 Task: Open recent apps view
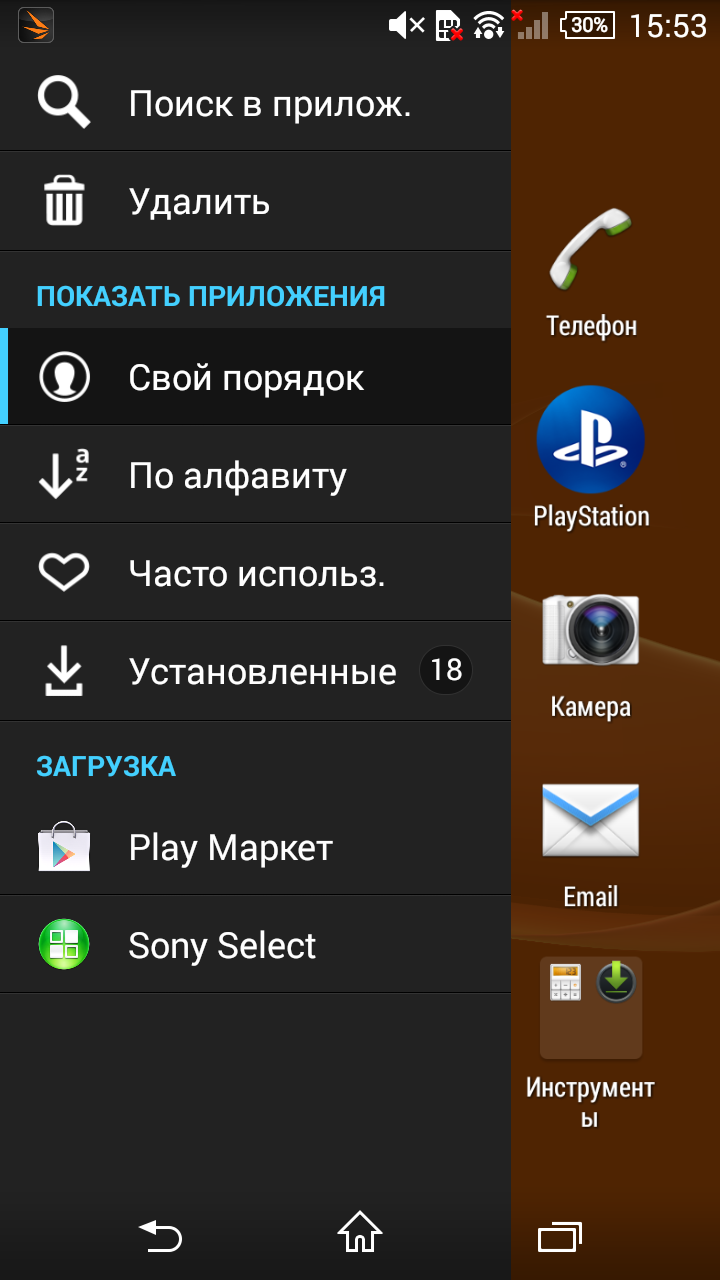[x=560, y=1236]
